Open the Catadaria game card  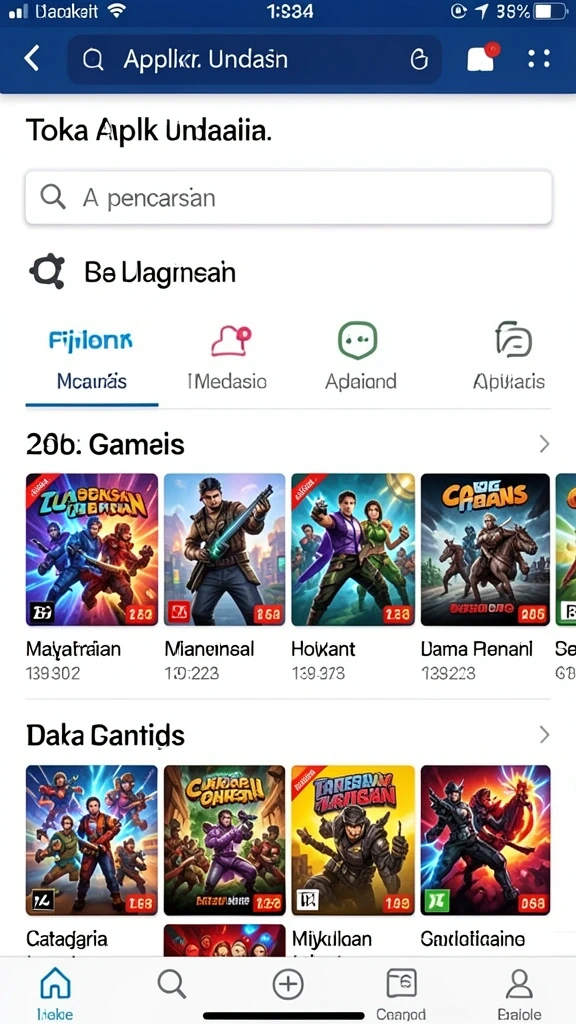point(92,857)
